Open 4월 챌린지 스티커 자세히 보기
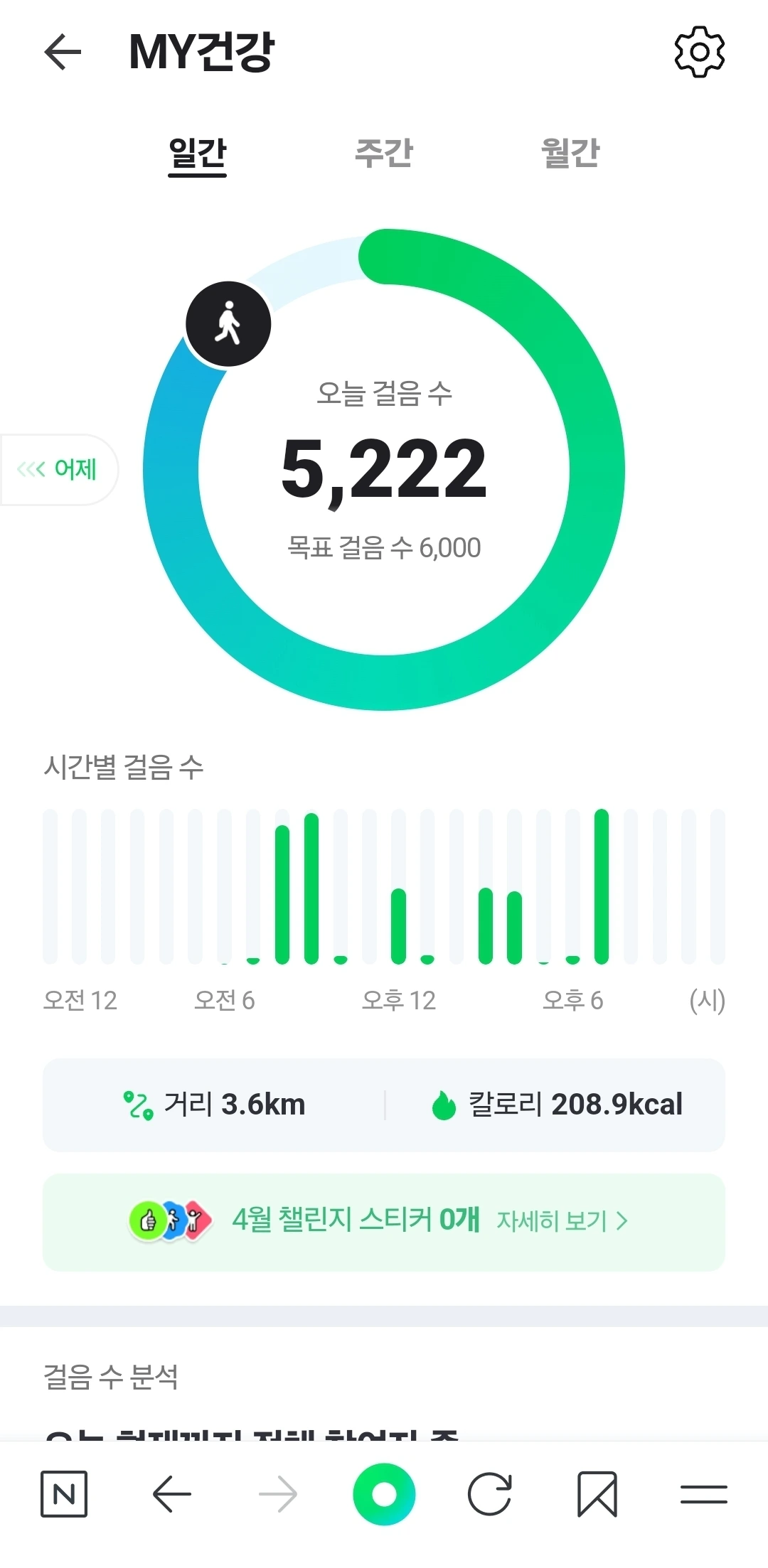This screenshot has width=768, height=1568. point(562,1221)
